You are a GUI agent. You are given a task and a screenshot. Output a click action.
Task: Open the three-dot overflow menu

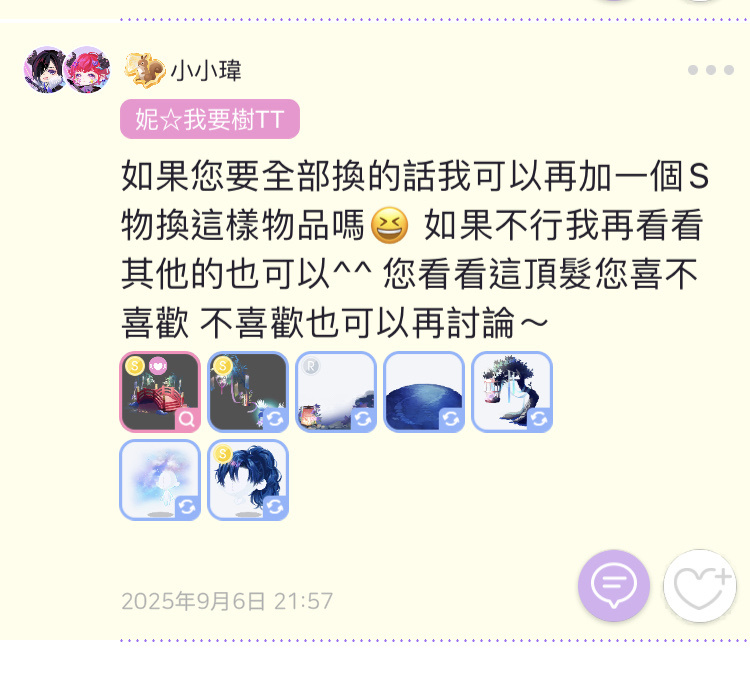[711, 70]
